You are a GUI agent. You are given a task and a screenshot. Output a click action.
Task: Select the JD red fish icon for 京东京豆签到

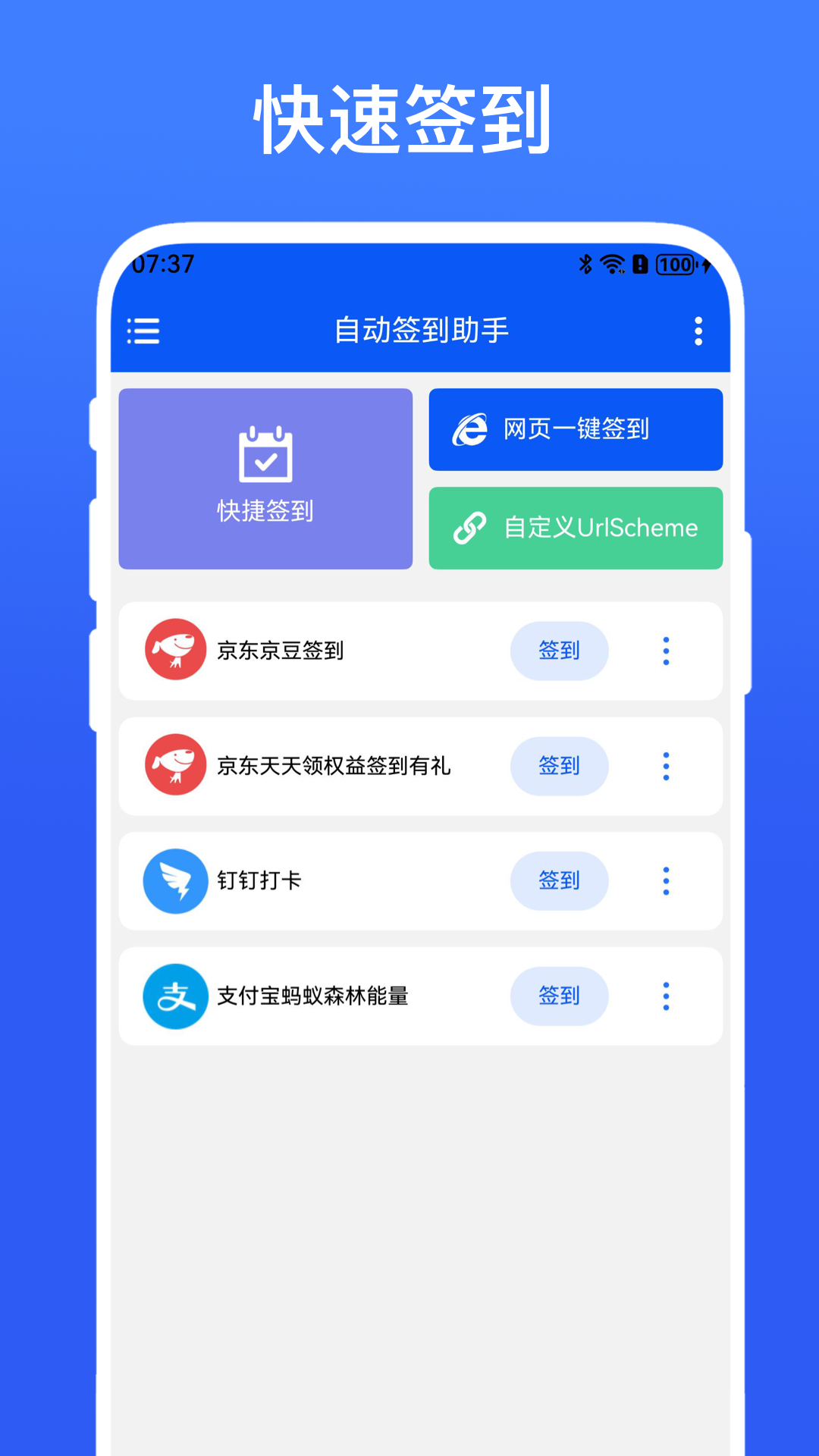pos(175,651)
